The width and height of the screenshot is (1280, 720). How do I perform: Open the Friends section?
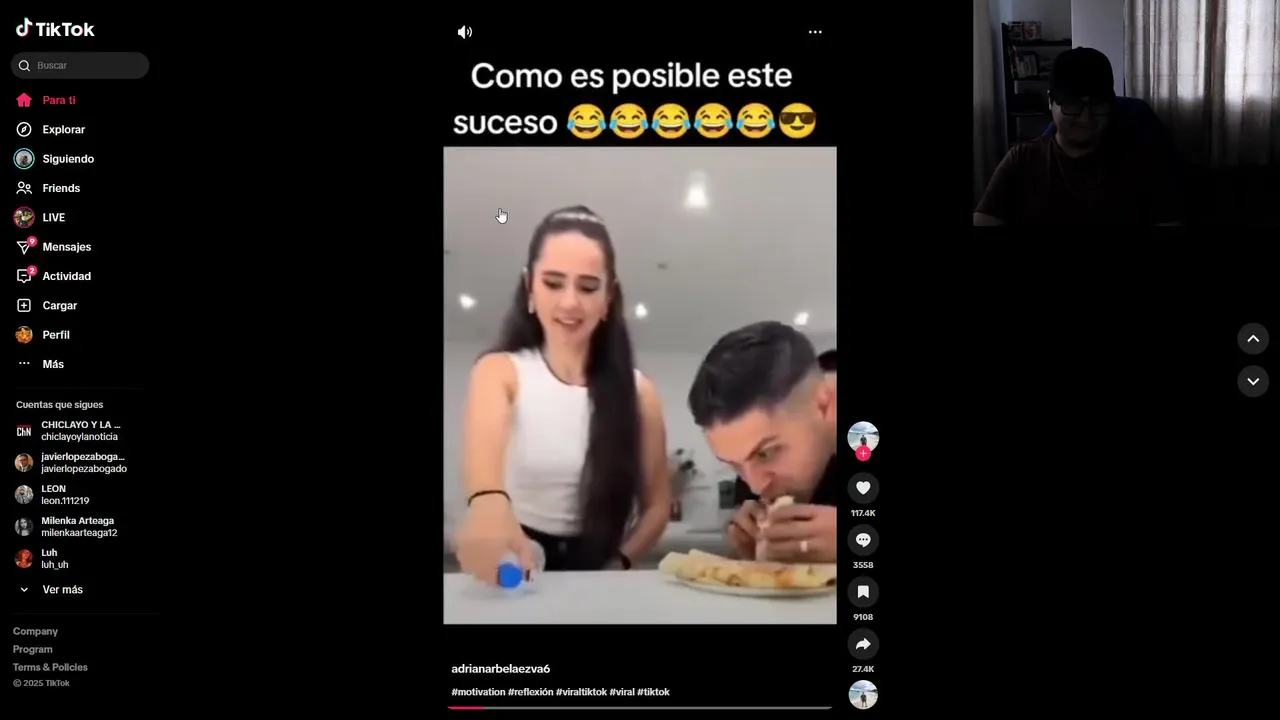[x=60, y=188]
